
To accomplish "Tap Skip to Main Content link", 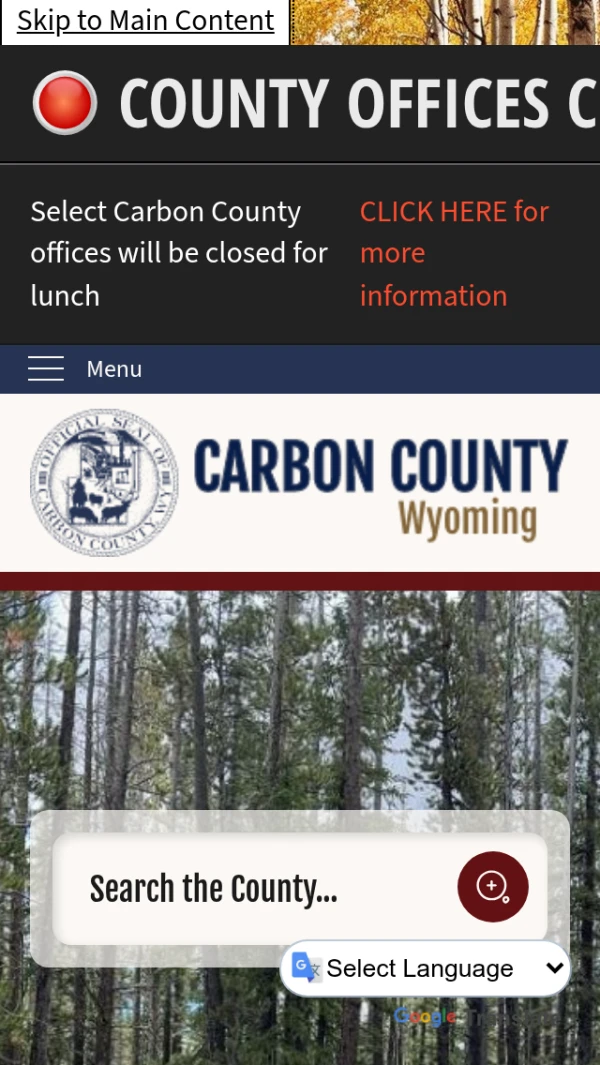I will (x=145, y=21).
